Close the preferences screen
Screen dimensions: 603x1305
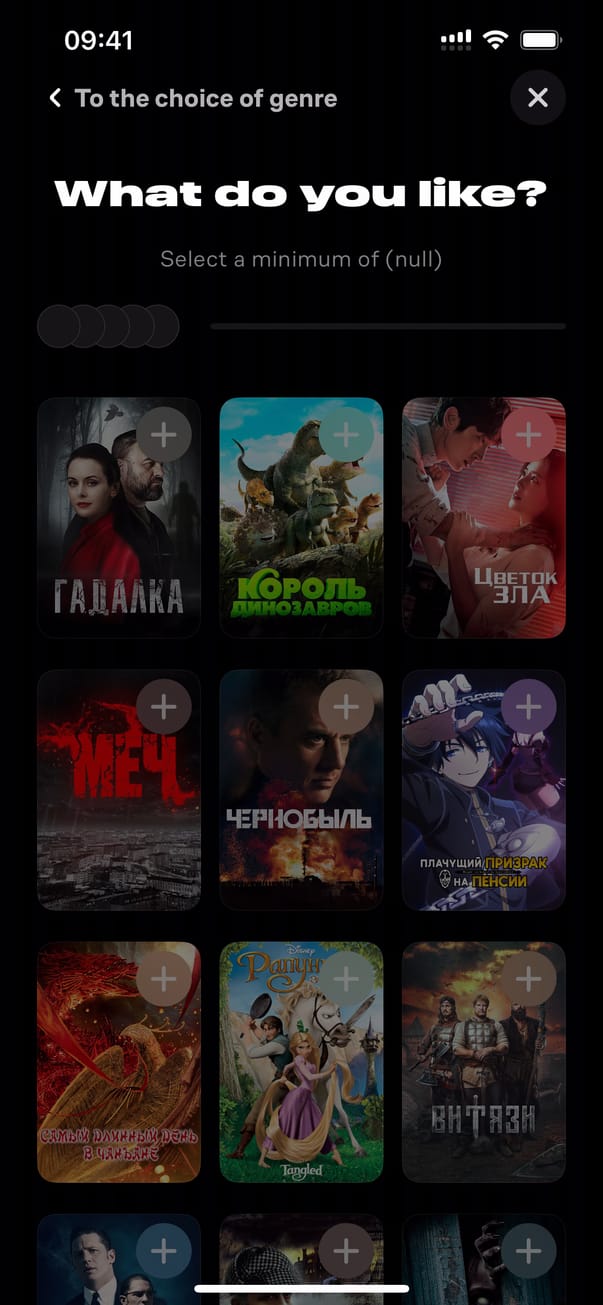click(537, 98)
